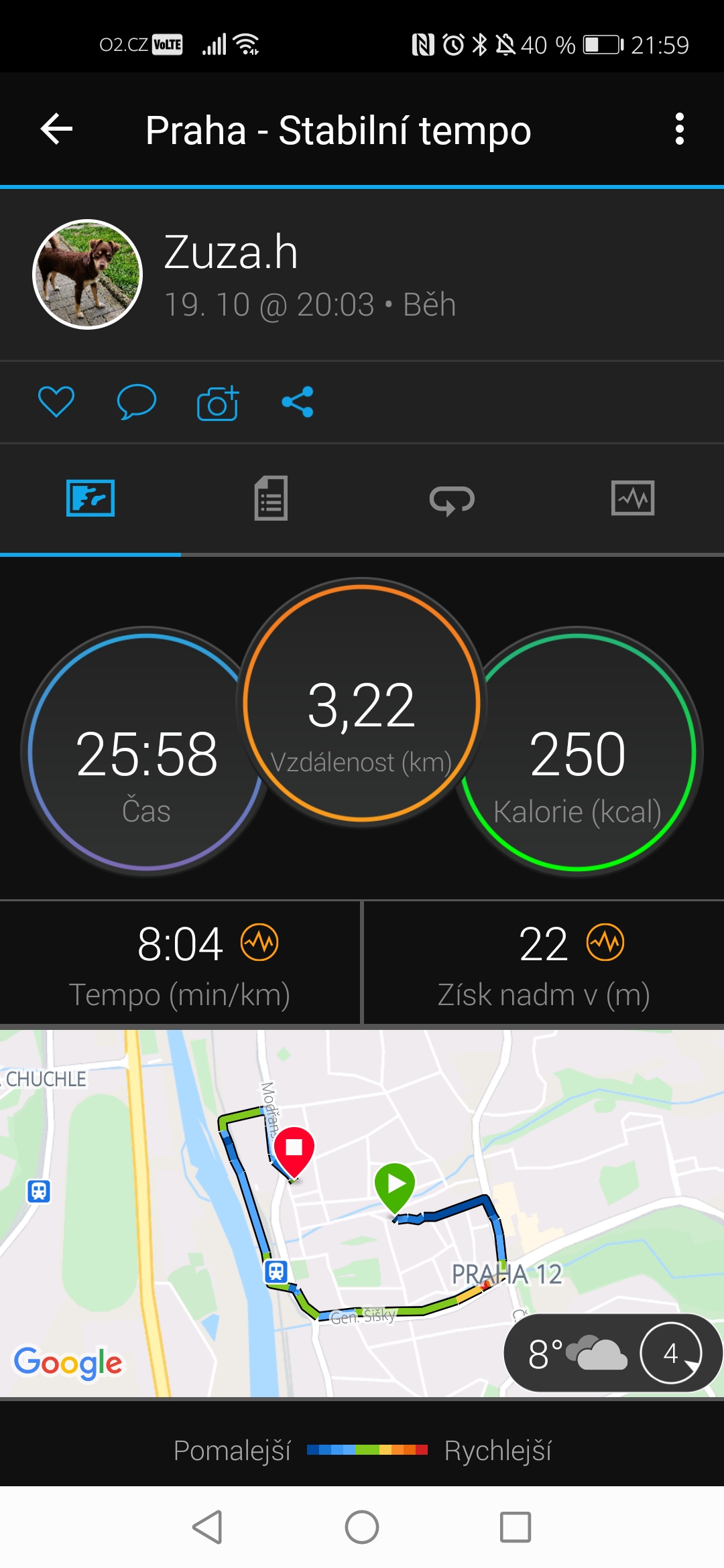This screenshot has height=1568, width=724.
Task: Switch to the laps tab
Action: tap(452, 499)
